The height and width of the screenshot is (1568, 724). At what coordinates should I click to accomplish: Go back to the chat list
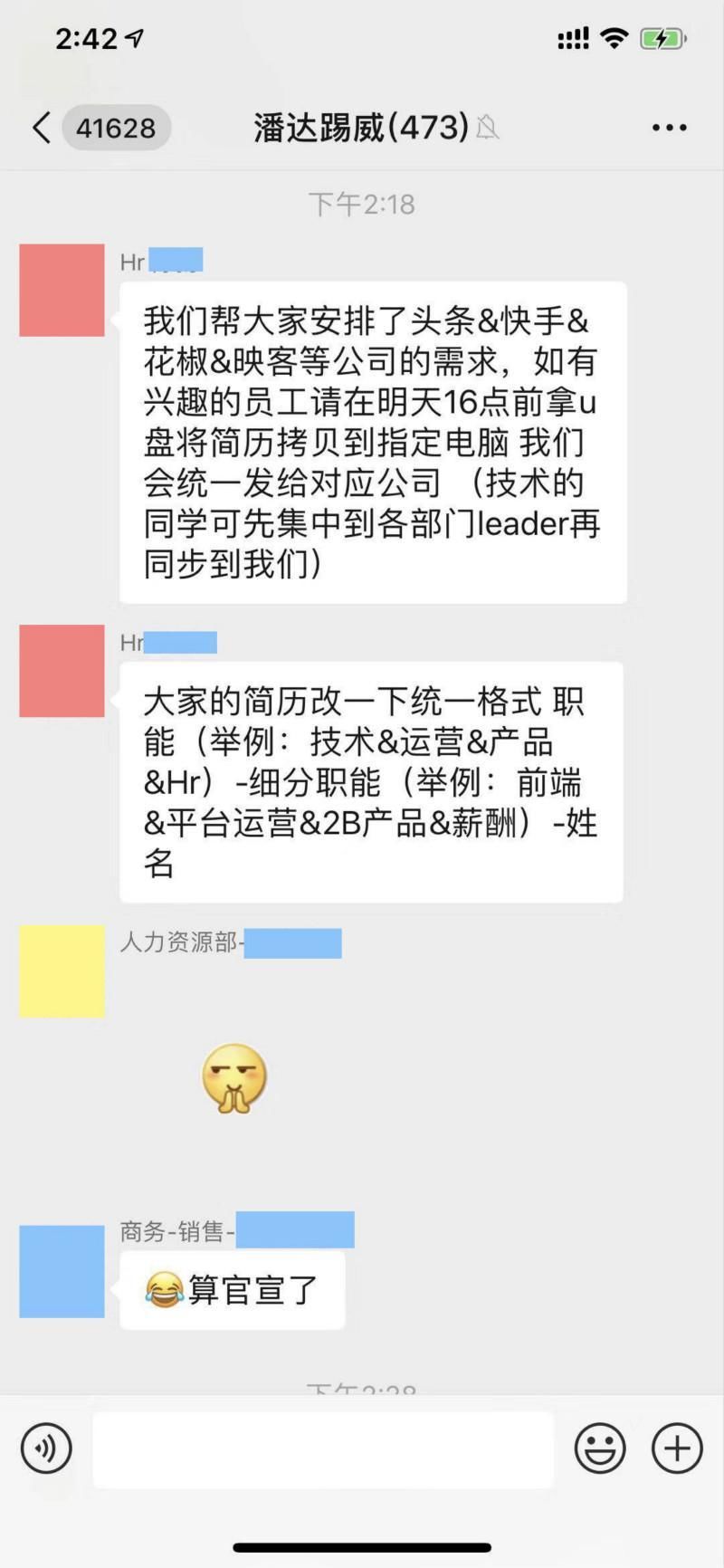click(42, 128)
